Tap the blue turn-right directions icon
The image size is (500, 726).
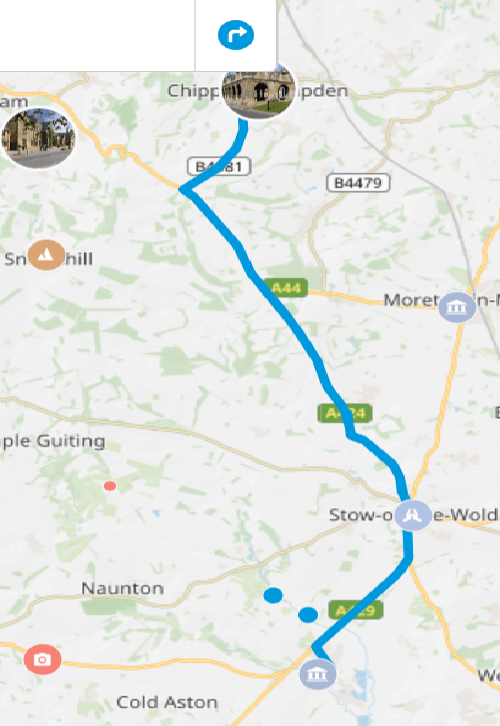point(236,35)
